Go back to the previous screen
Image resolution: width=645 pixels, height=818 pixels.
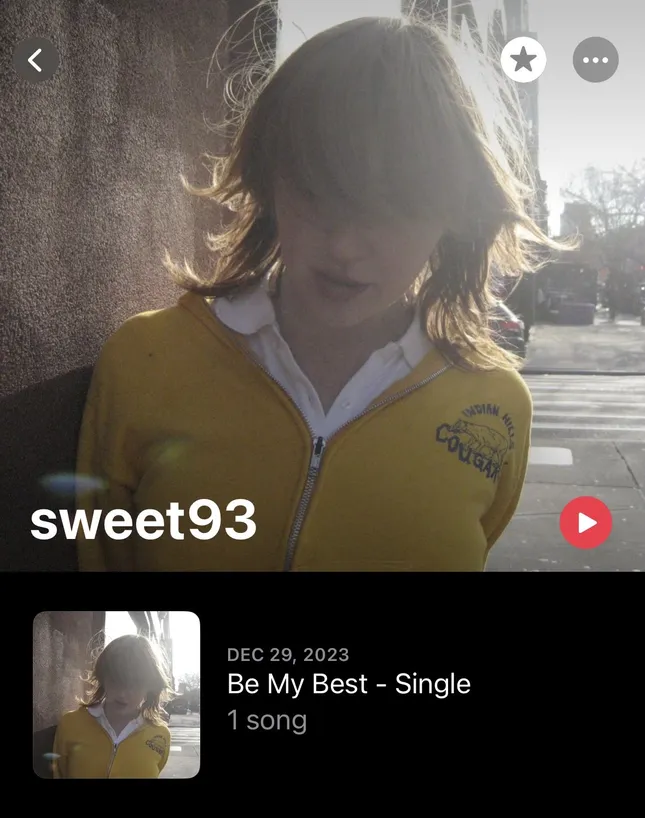coord(36,60)
